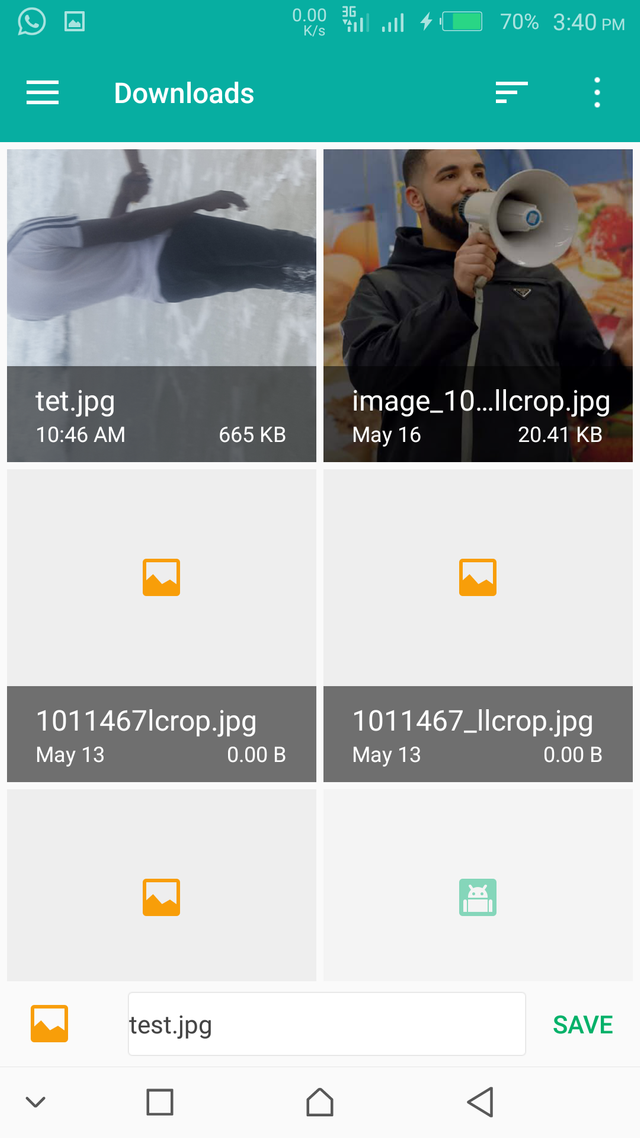640x1138 pixels.
Task: Select the image_10...llcrop.jpg file
Action: (478, 305)
